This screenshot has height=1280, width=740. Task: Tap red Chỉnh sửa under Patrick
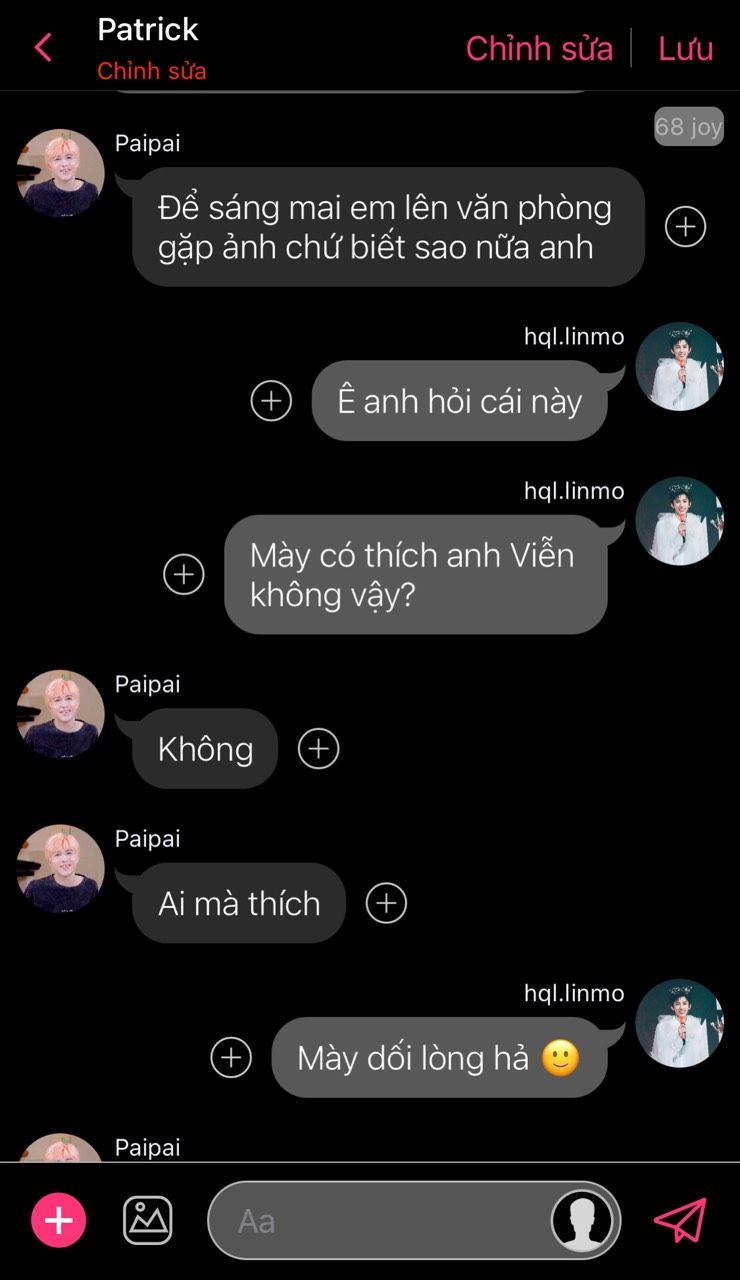coord(152,72)
